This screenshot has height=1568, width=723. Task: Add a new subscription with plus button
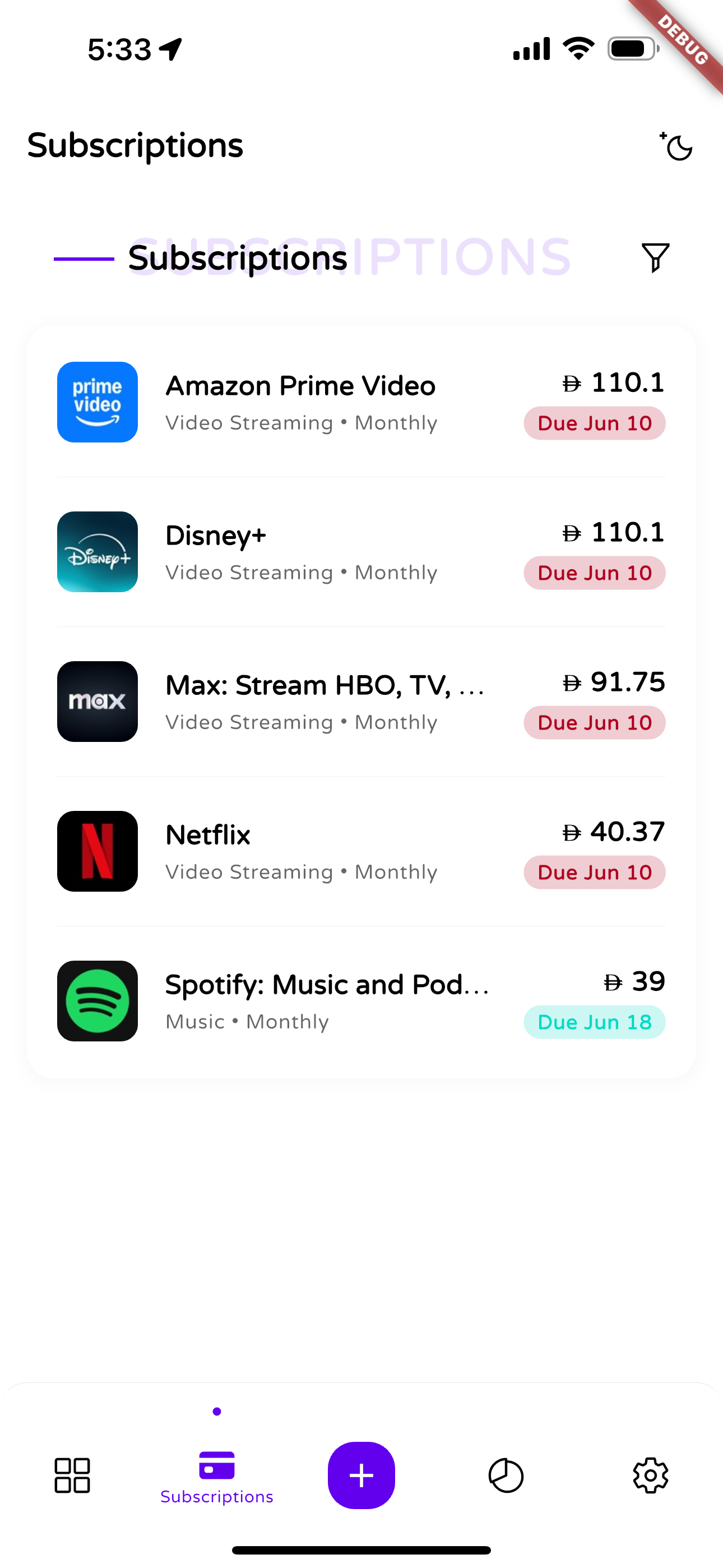[x=361, y=1475]
